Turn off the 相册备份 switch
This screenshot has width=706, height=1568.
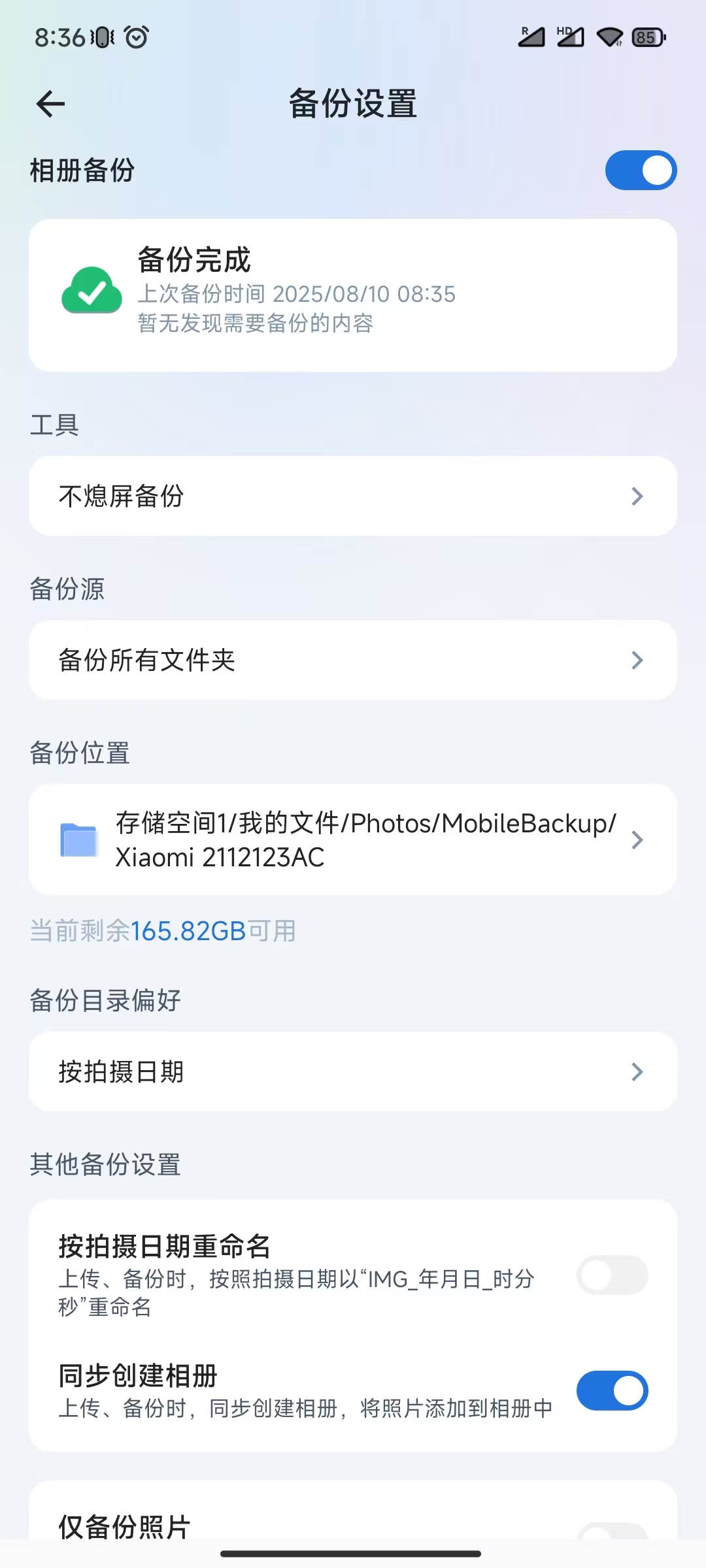[x=640, y=171]
